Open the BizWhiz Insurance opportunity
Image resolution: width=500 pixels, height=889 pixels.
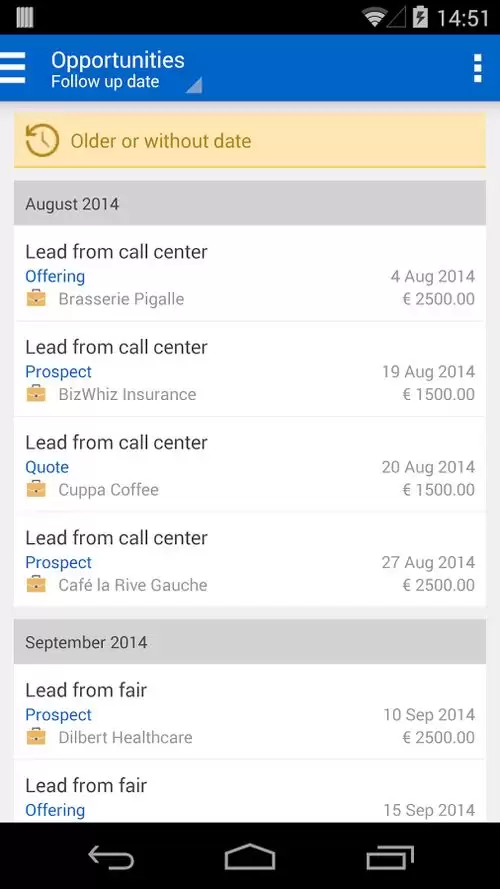249,369
